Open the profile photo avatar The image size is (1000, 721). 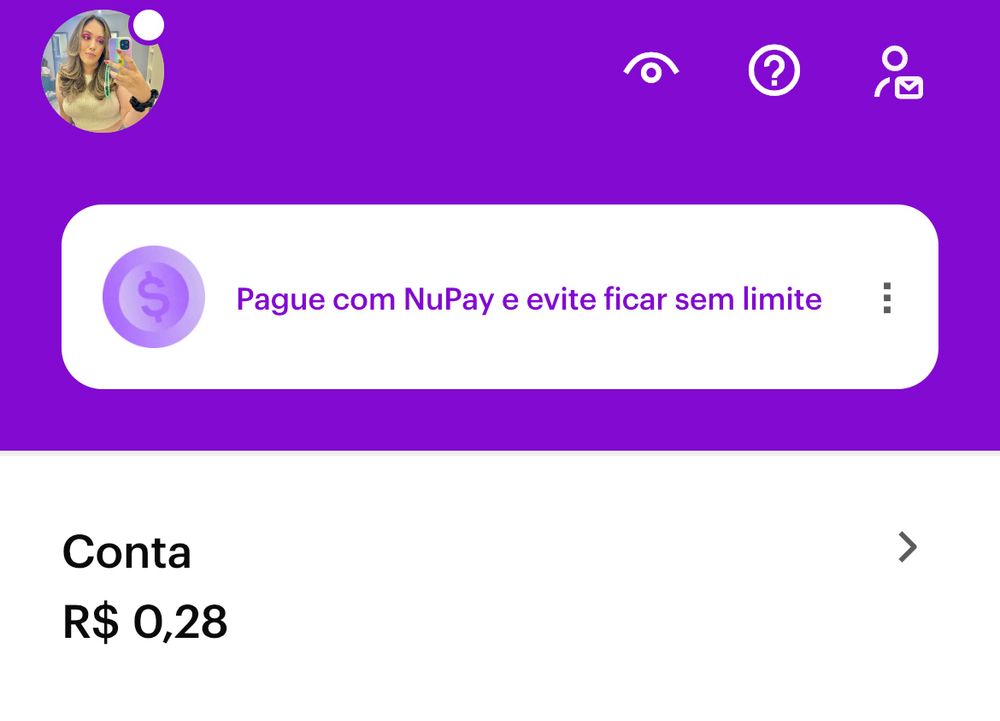point(102,71)
